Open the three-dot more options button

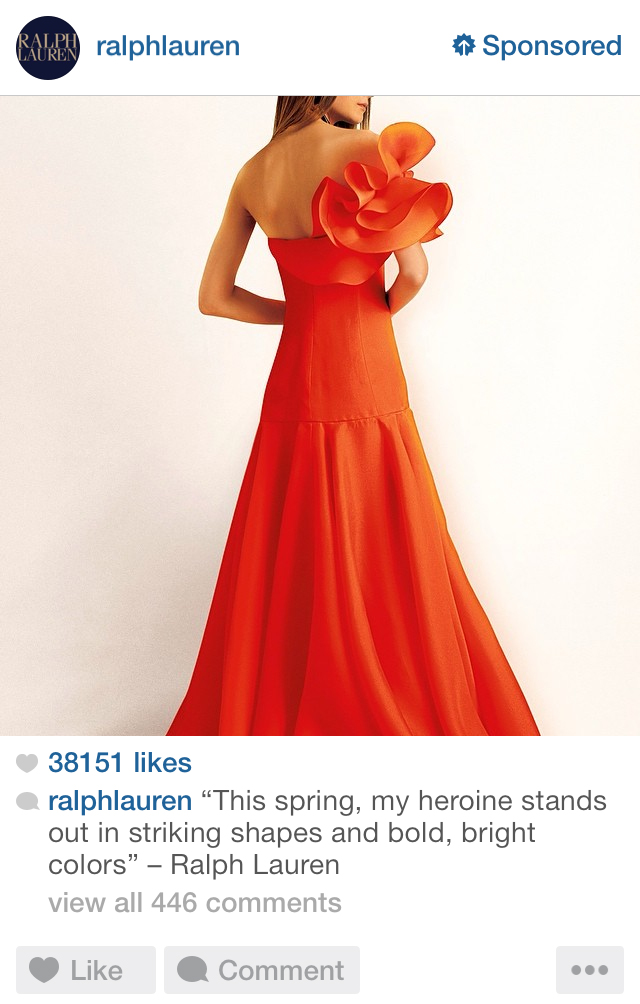[590, 970]
